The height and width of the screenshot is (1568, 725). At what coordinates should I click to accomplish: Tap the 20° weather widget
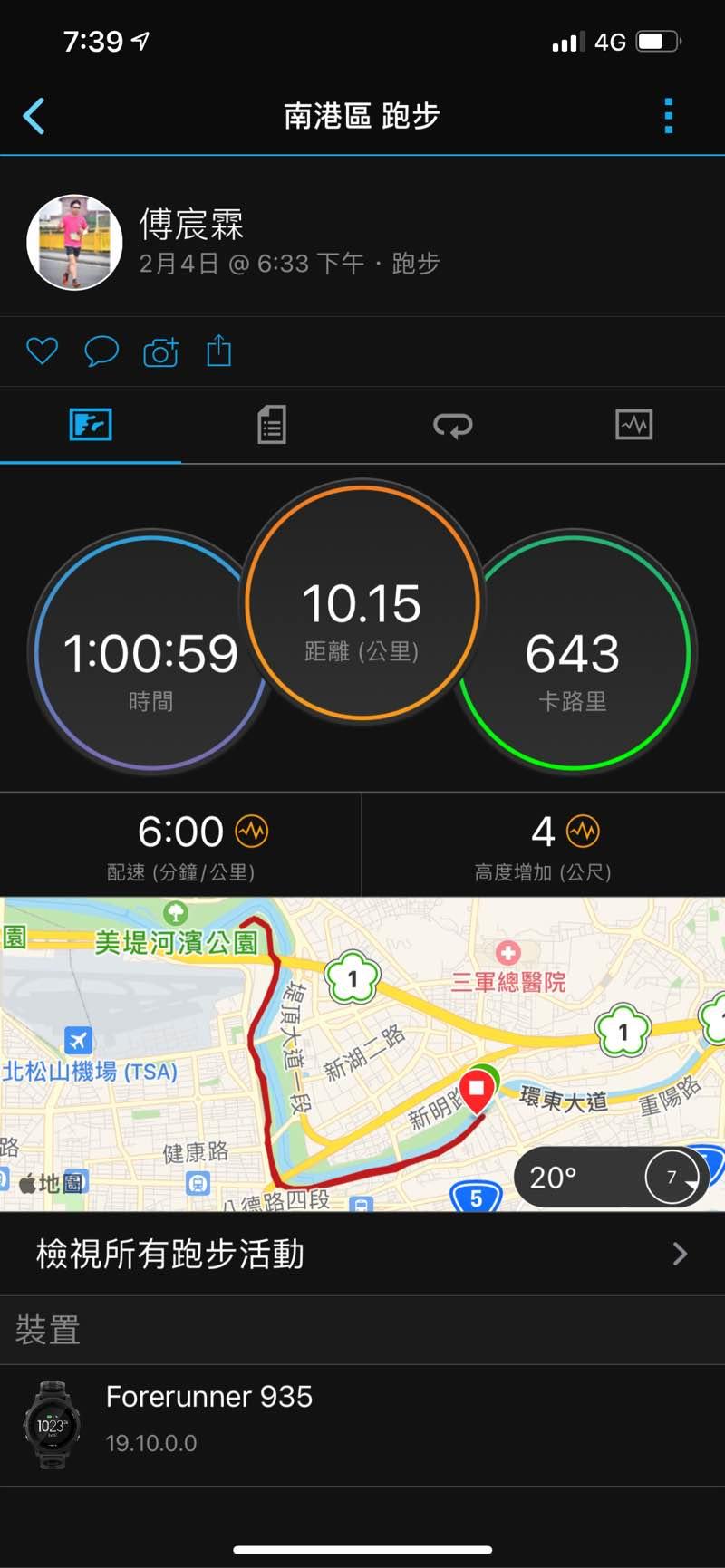pyautogui.click(x=612, y=1177)
